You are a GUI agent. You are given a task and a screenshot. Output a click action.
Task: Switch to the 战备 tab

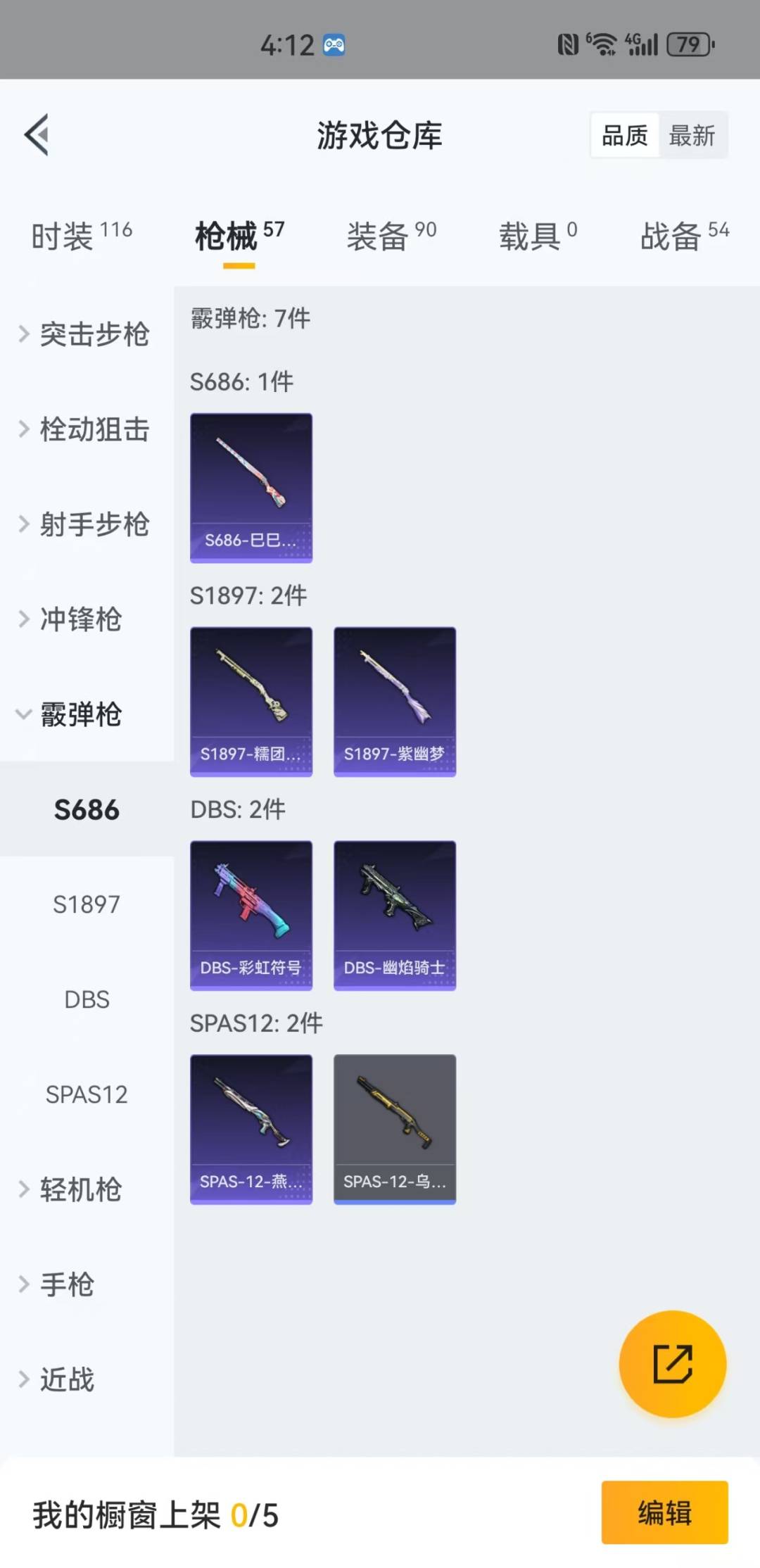coord(684,236)
